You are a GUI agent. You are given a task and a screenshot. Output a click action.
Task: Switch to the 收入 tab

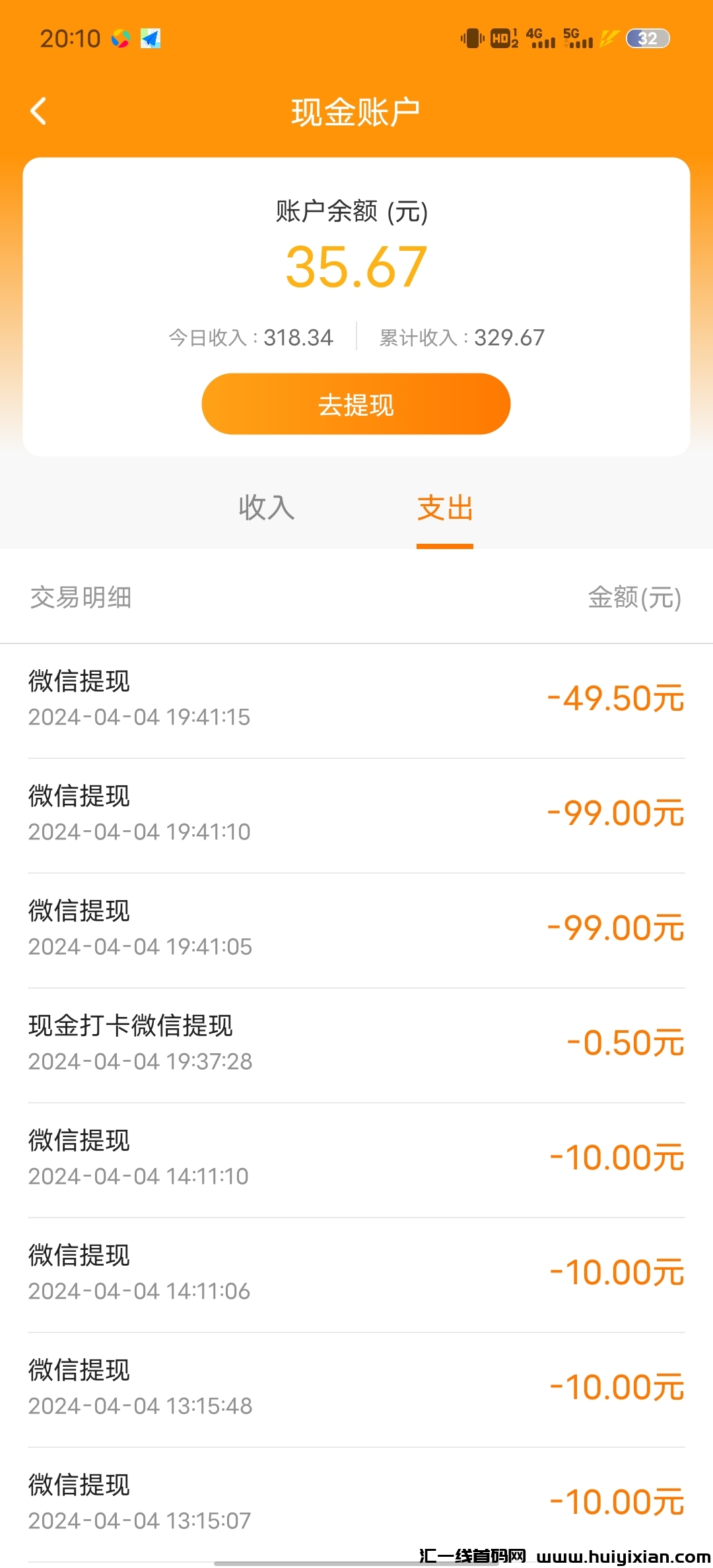pyautogui.click(x=267, y=508)
